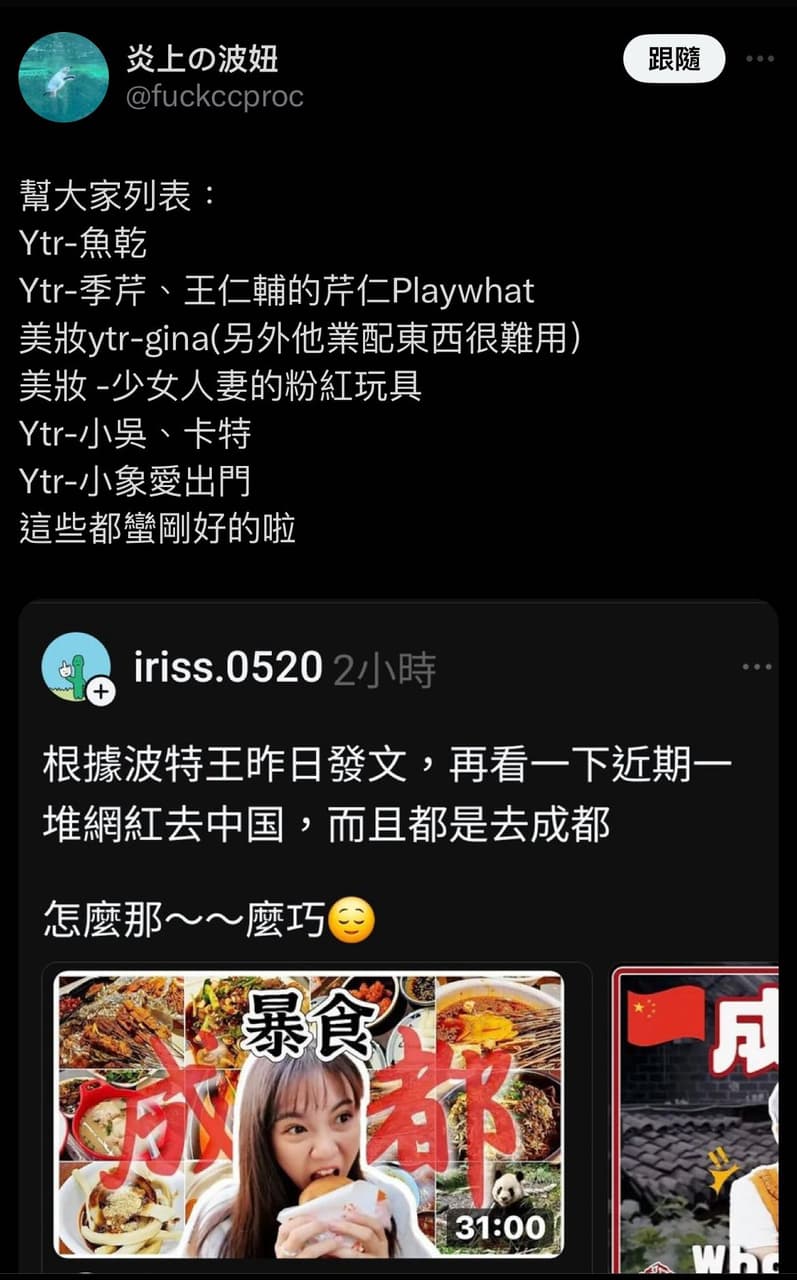Viewport: 797px width, 1280px height.
Task: Open iriss.0520's profile name
Action: coord(228,668)
